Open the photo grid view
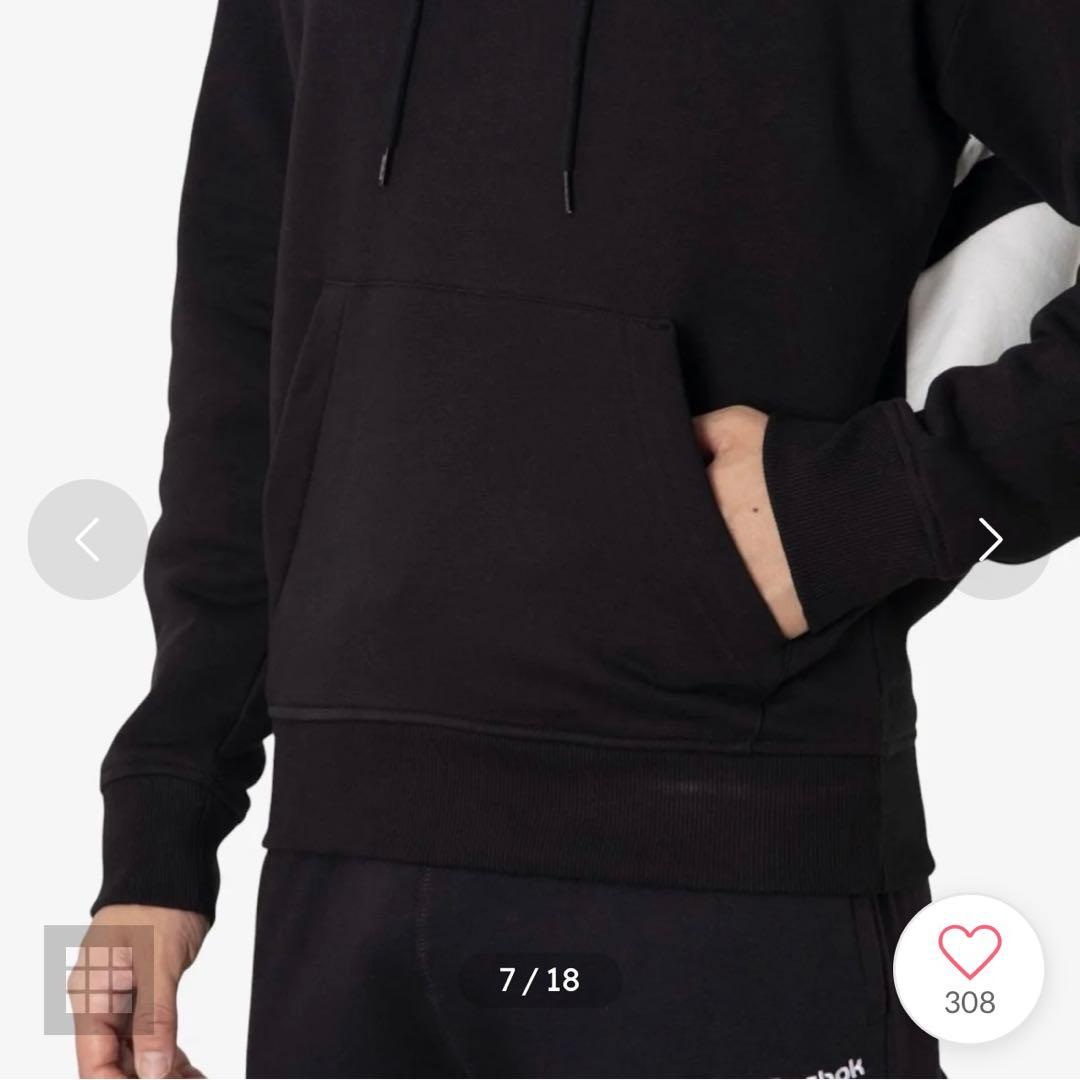 click(x=99, y=979)
